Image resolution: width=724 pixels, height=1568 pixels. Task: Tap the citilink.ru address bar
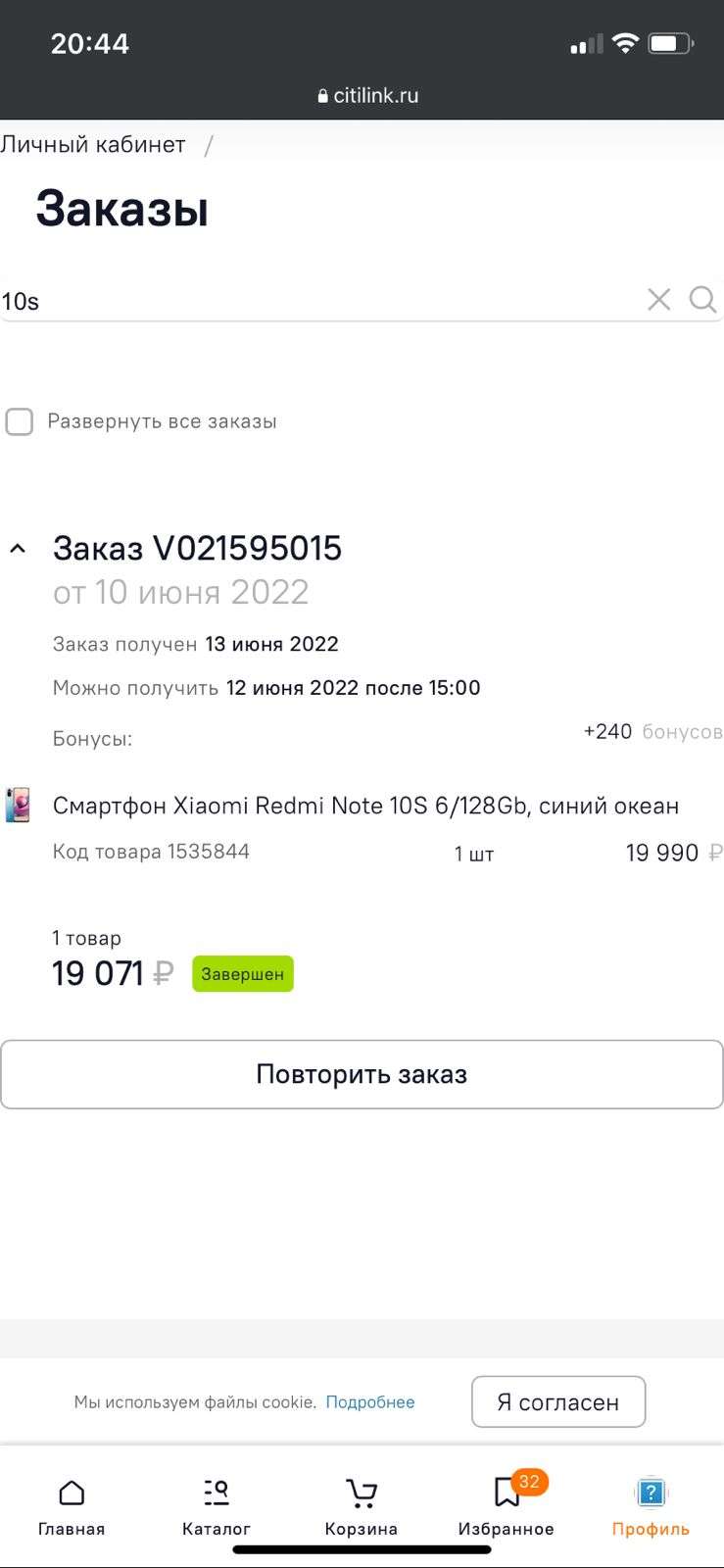369,95
